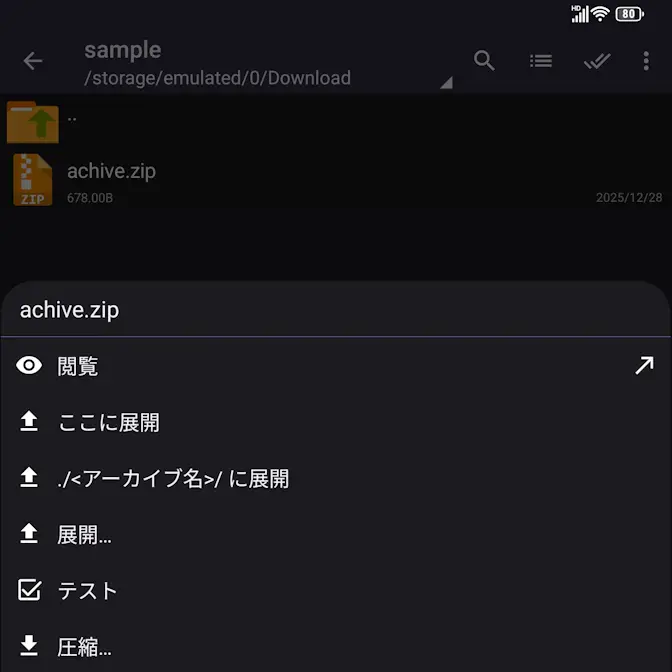
Task: Open the 展開... extract dialog
Action: [x=84, y=535]
